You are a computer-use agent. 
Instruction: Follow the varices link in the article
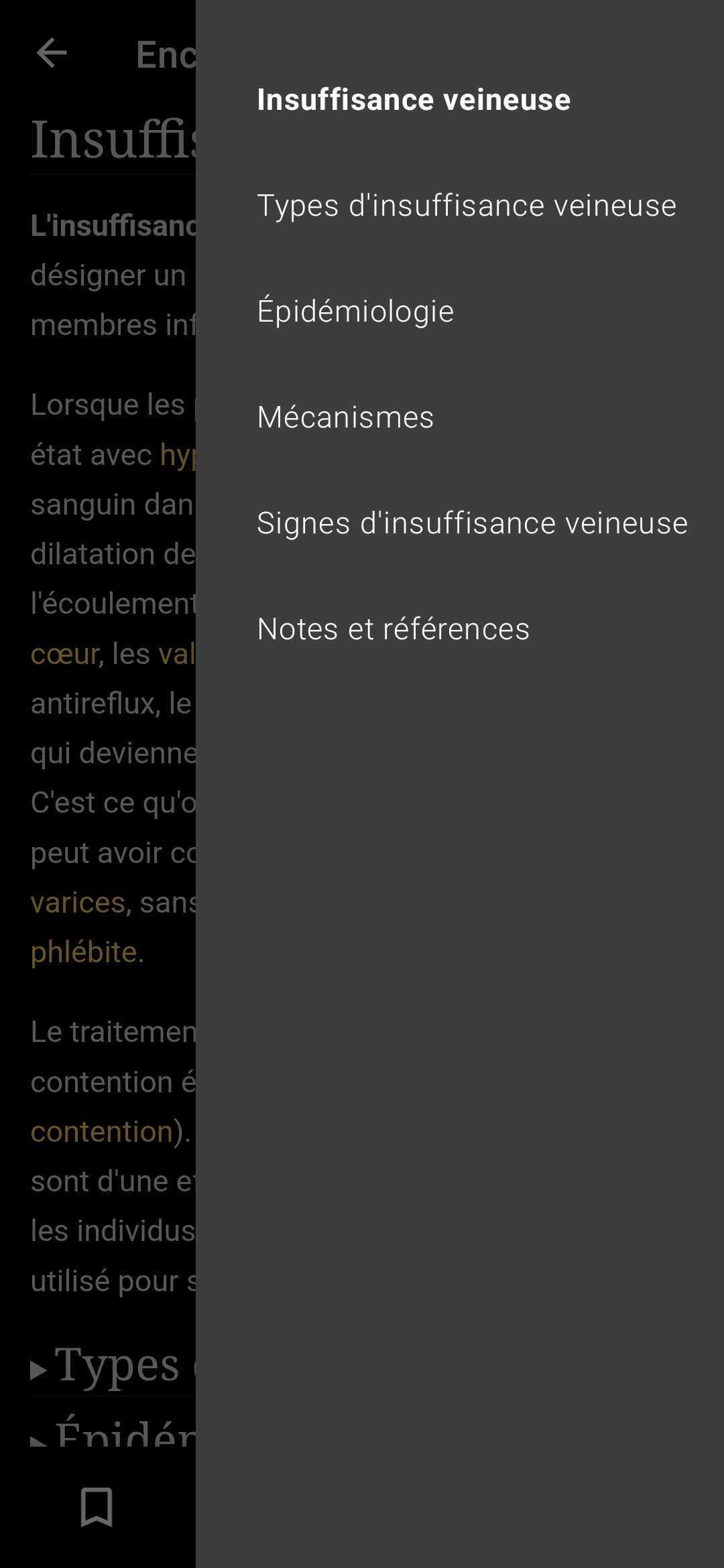tap(78, 903)
